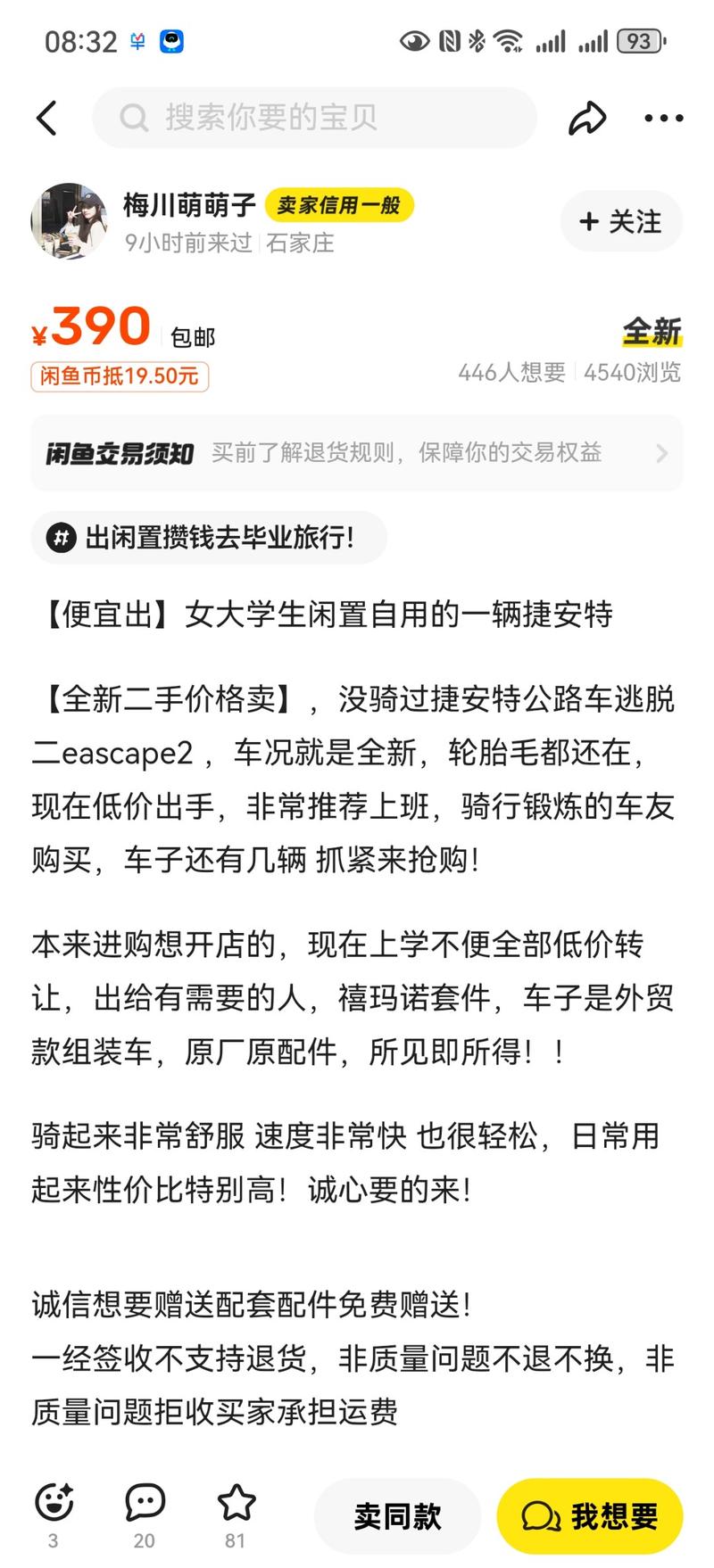Favorite this listing with the star
714x1568 pixels.
point(236,1504)
